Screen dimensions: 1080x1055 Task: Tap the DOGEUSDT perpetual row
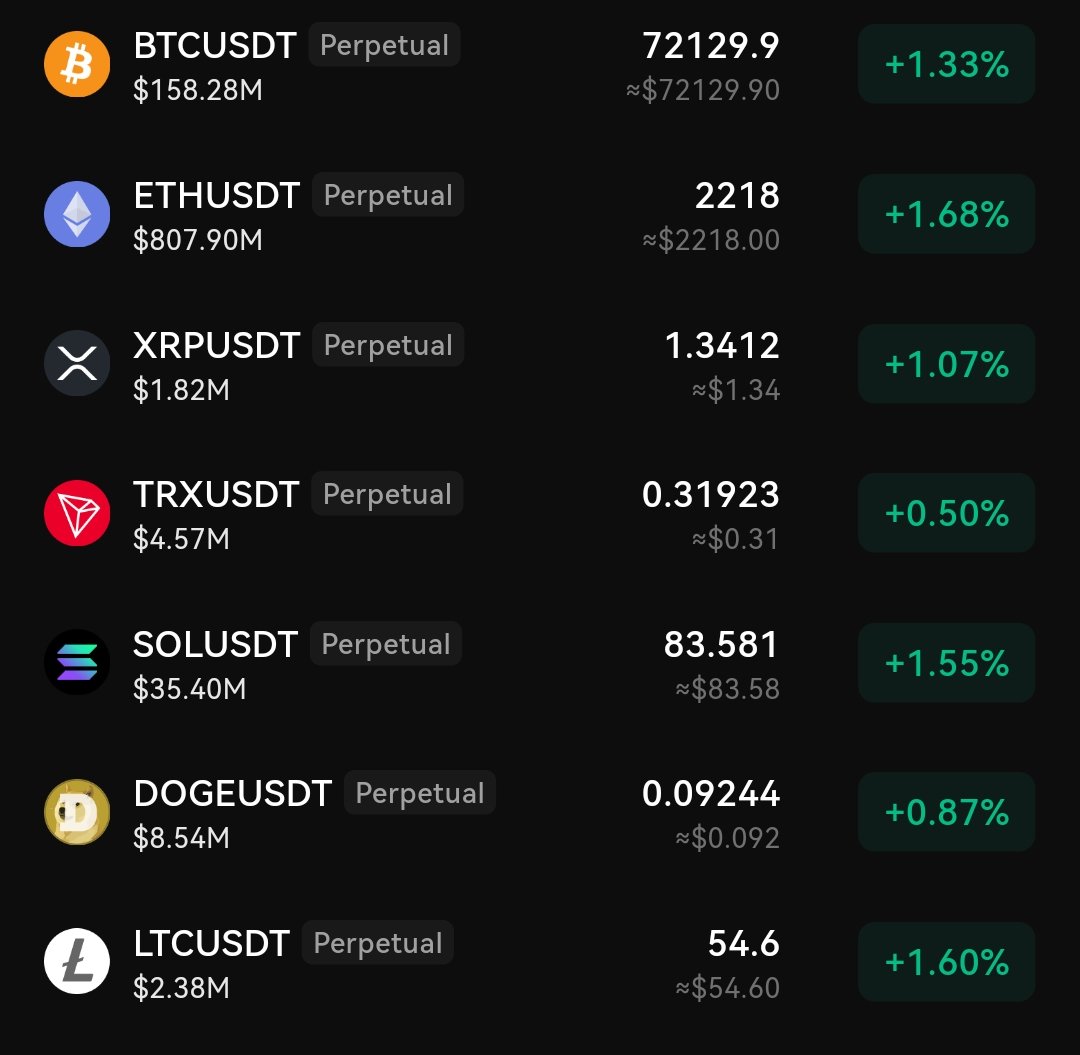pyautogui.click(x=232, y=794)
